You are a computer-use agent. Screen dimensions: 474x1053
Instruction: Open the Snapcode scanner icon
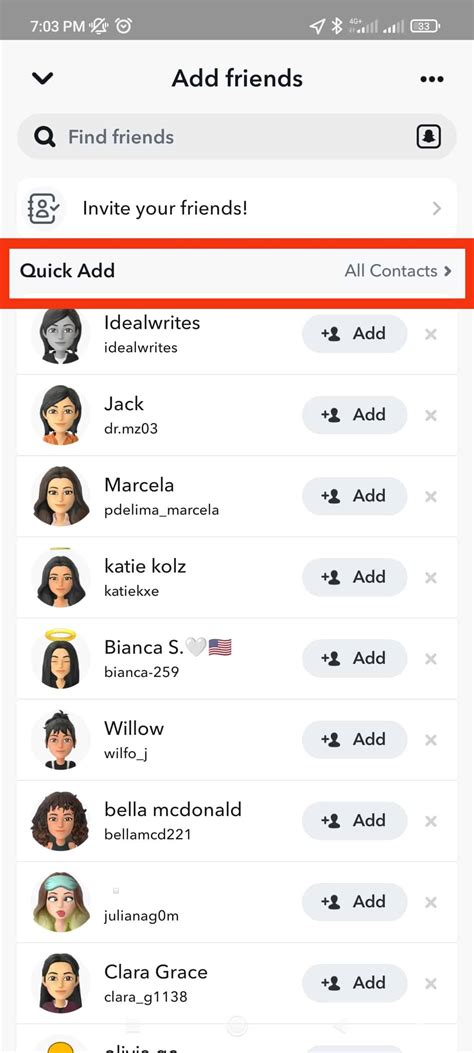(x=428, y=137)
